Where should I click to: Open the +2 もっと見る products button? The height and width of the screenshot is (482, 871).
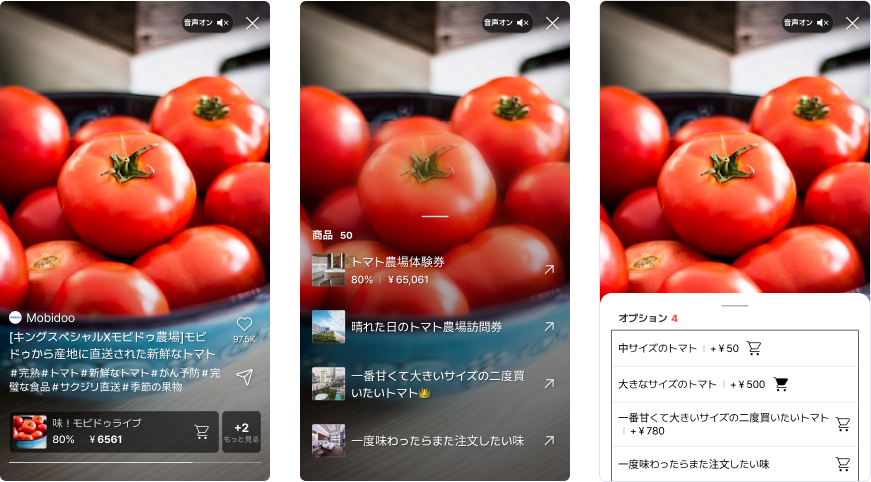pos(241,432)
